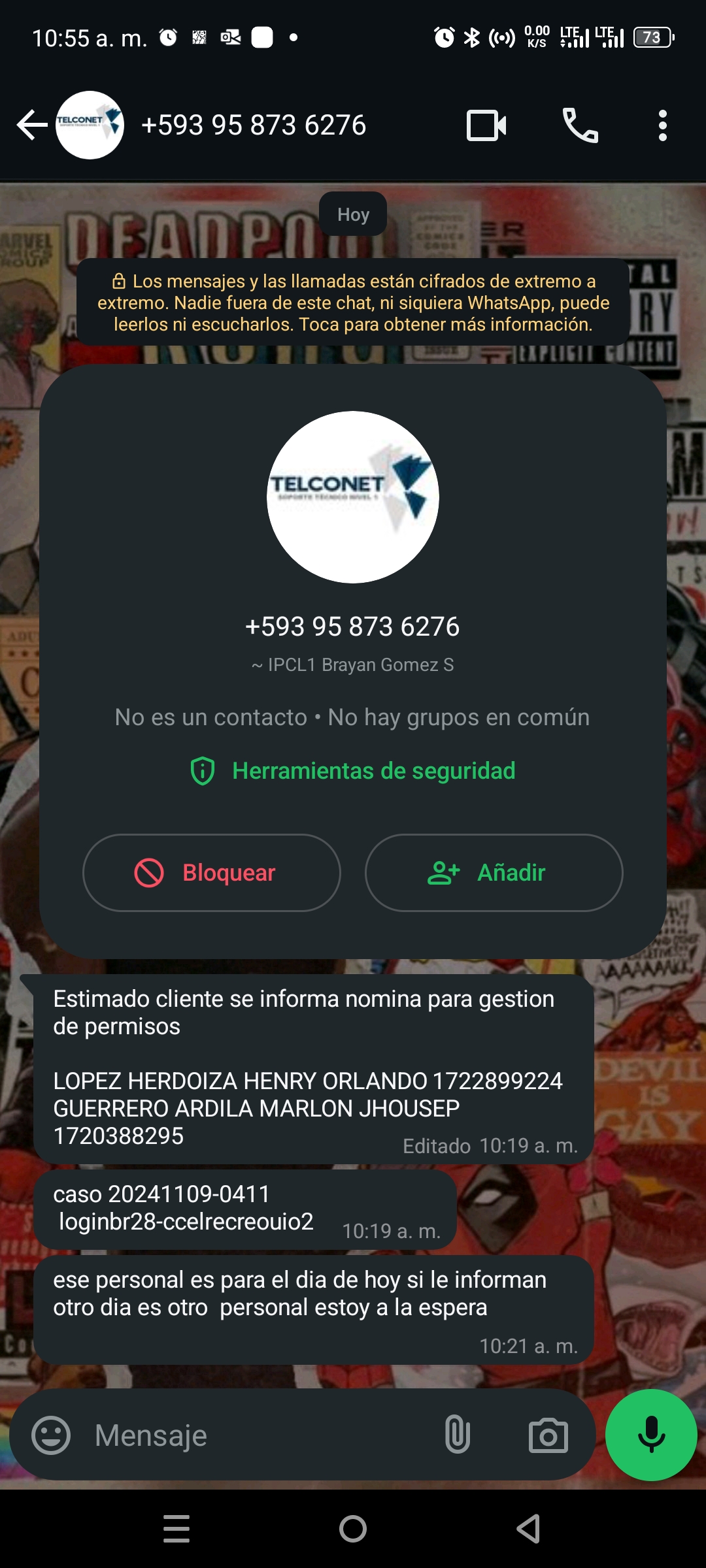
Task: Start a video call with this number
Action: tap(486, 125)
